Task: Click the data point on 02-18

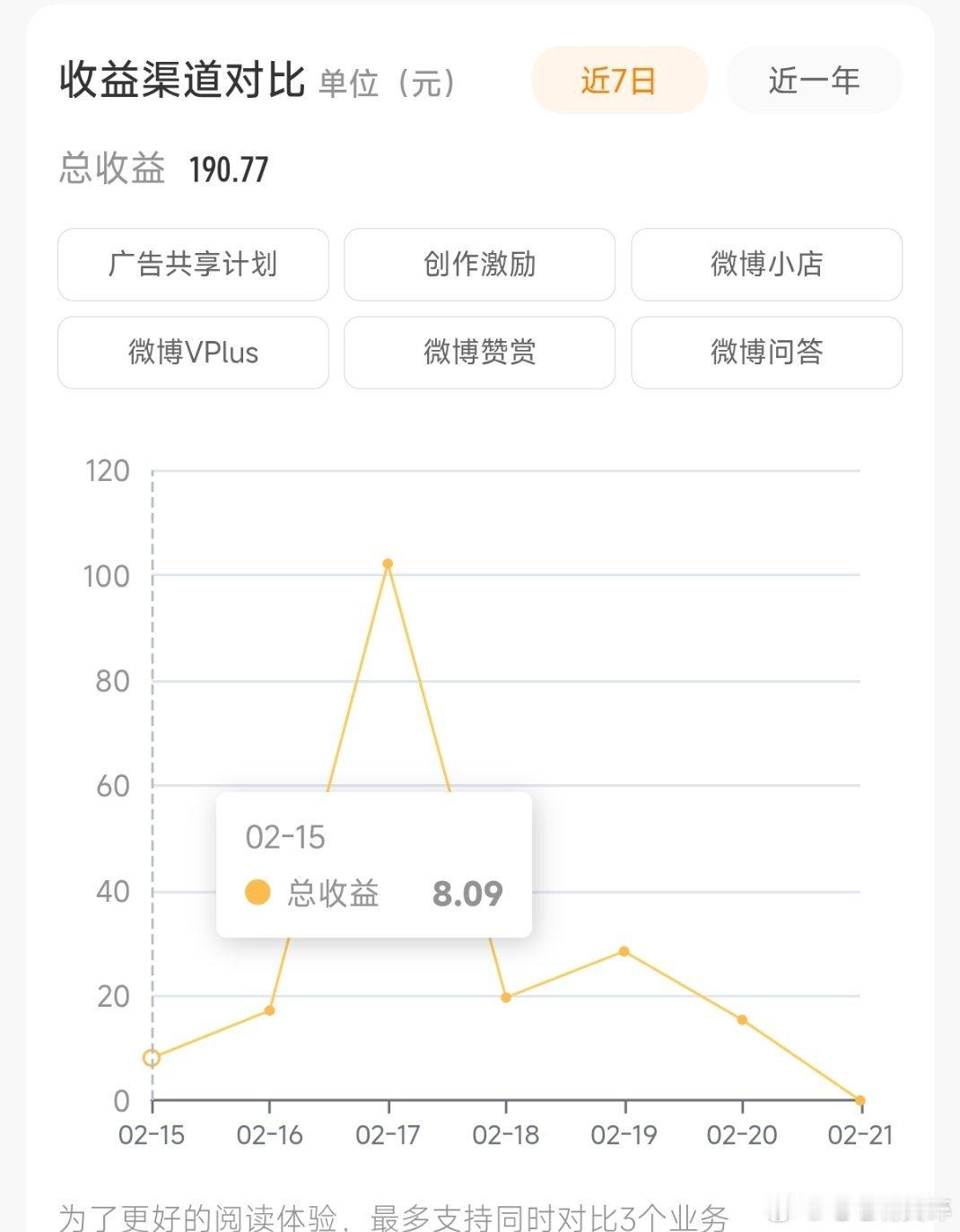Action: (x=505, y=996)
